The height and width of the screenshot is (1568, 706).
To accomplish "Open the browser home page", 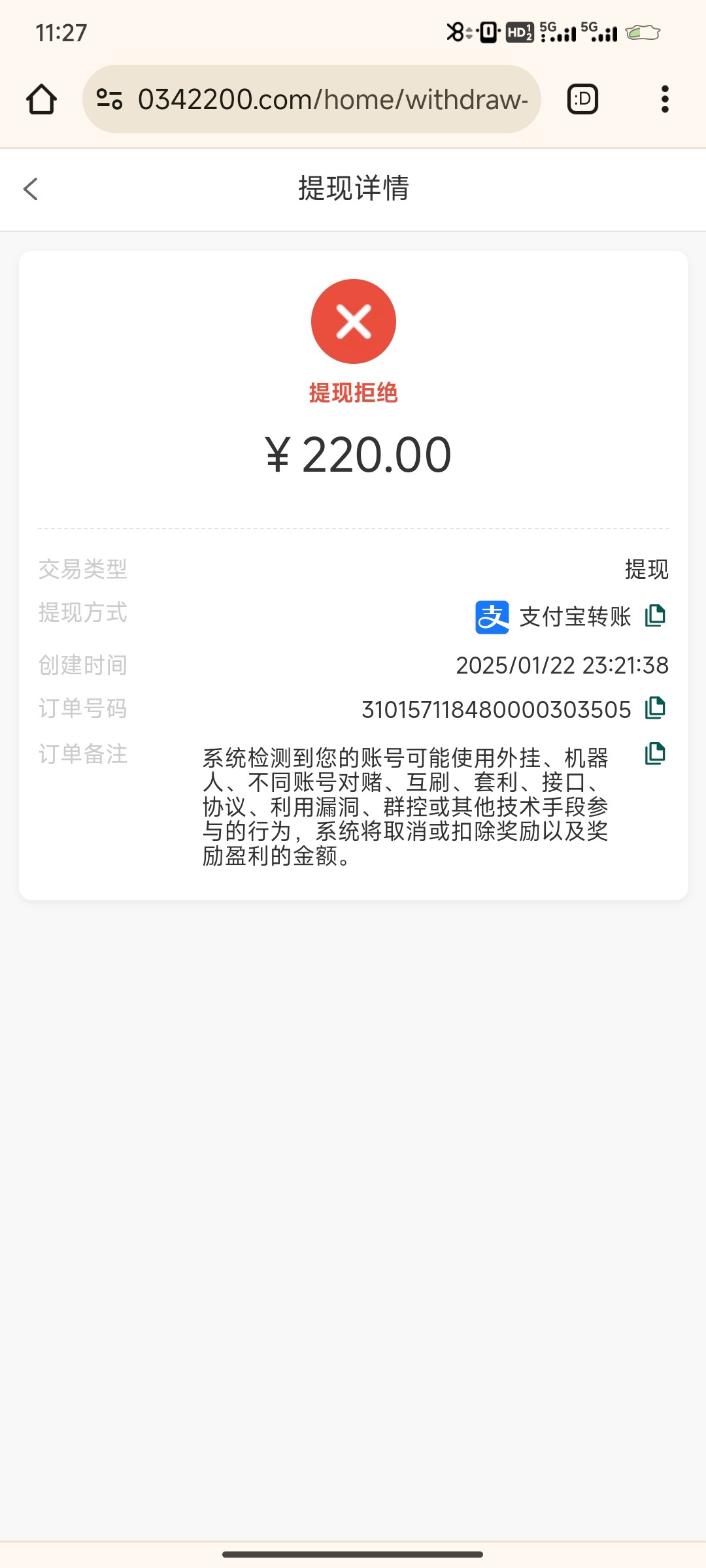I will coord(41,99).
